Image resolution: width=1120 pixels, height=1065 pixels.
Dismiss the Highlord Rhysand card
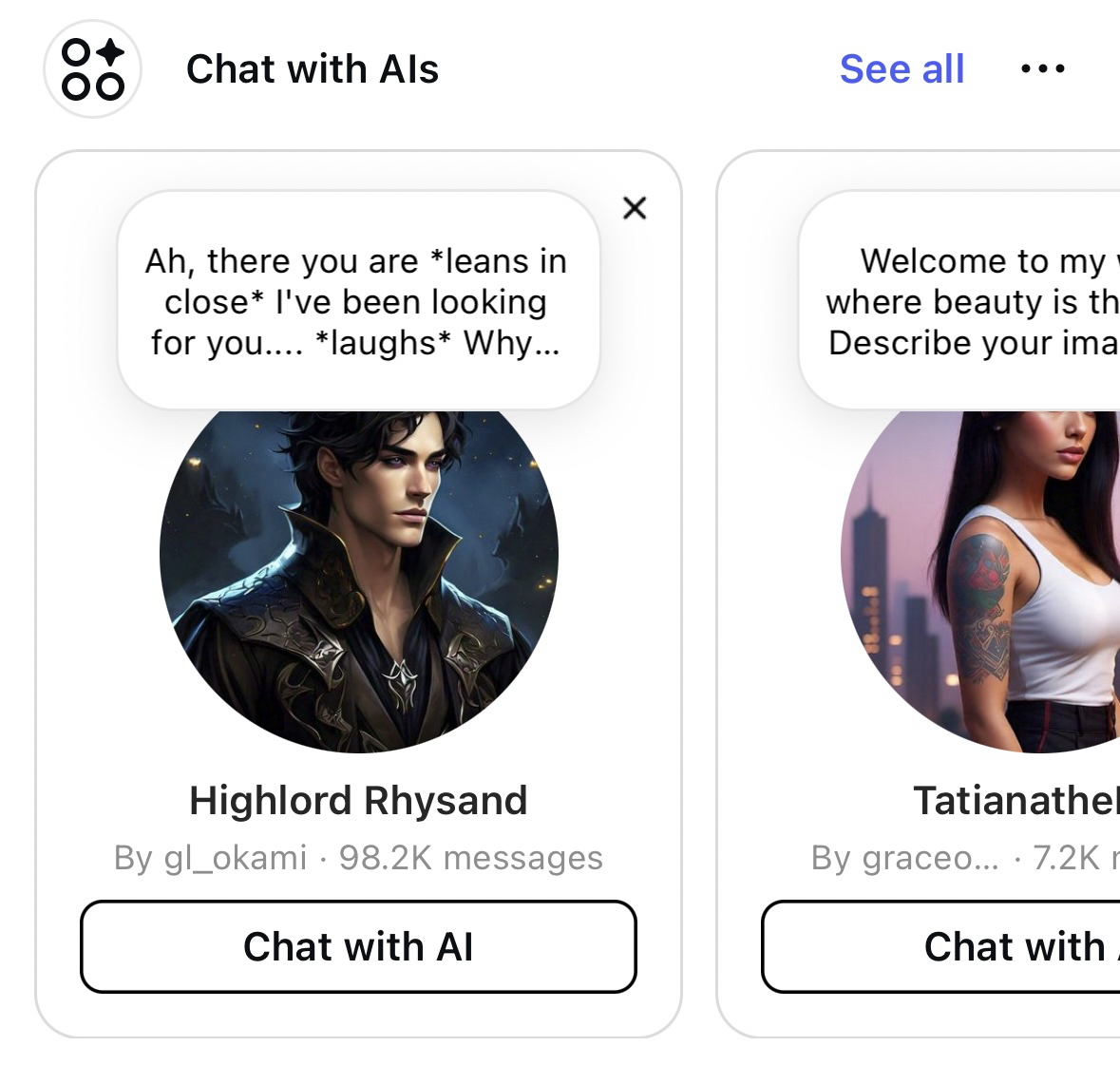[x=635, y=208]
